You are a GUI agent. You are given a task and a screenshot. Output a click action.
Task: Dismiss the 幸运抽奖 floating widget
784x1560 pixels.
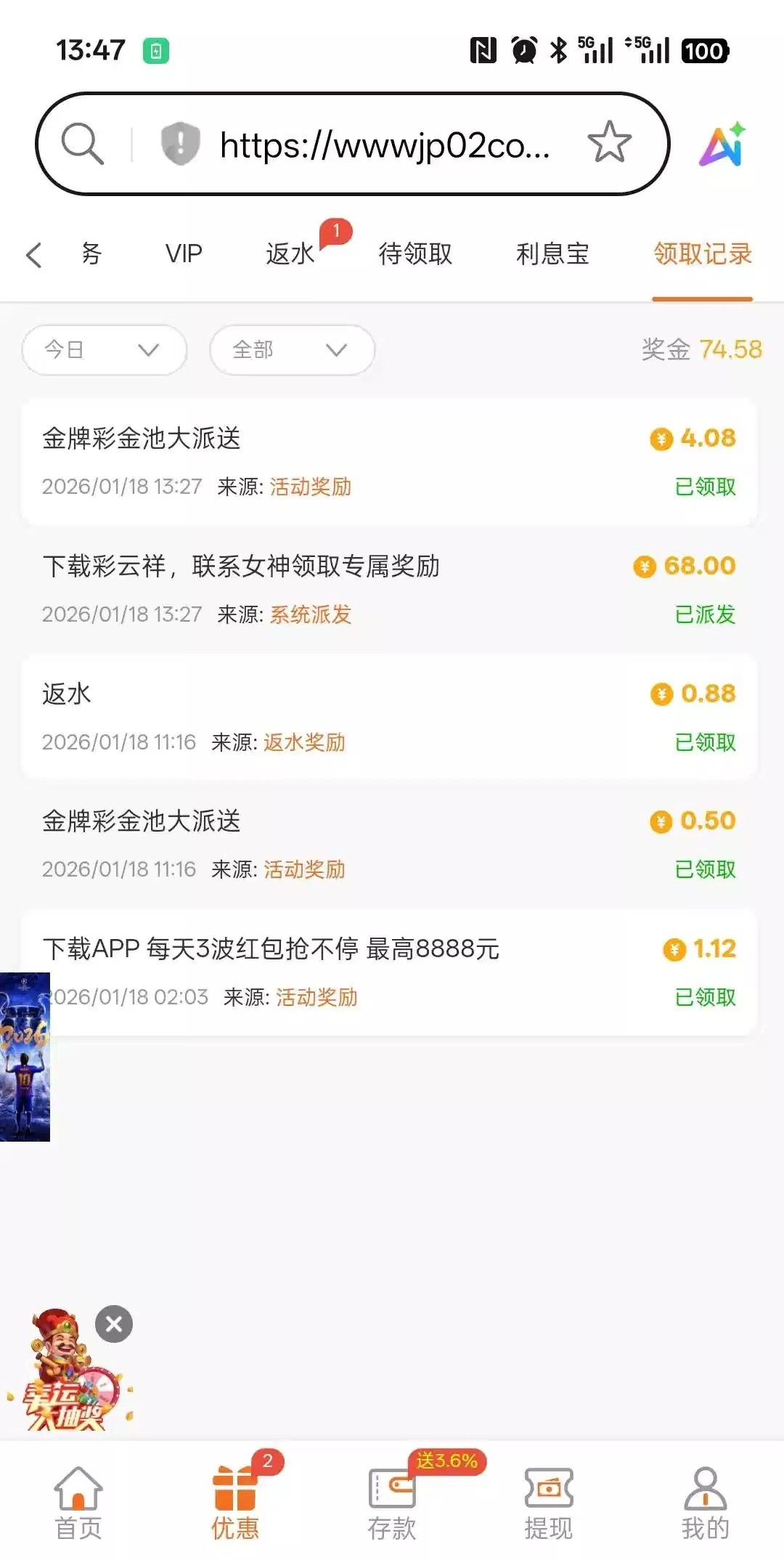(x=114, y=1324)
